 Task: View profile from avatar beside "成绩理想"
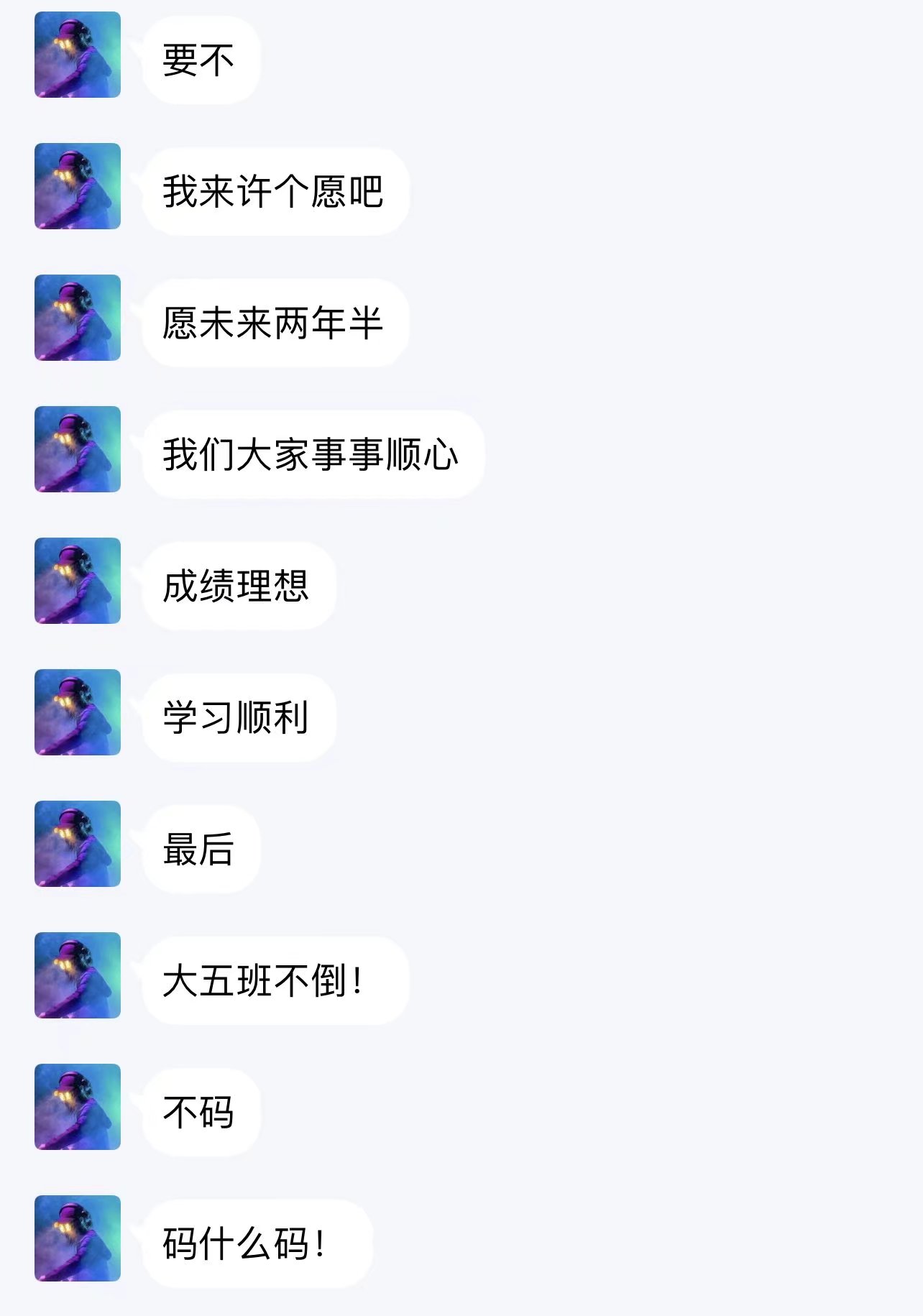78,581
